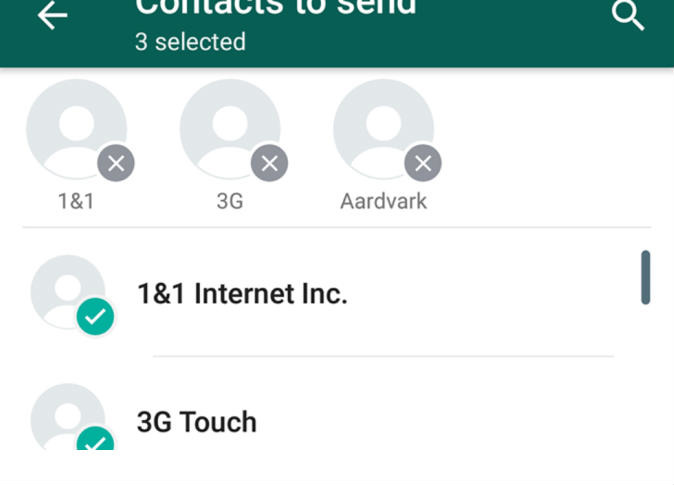Remove 3G from selected contacts

point(269,163)
